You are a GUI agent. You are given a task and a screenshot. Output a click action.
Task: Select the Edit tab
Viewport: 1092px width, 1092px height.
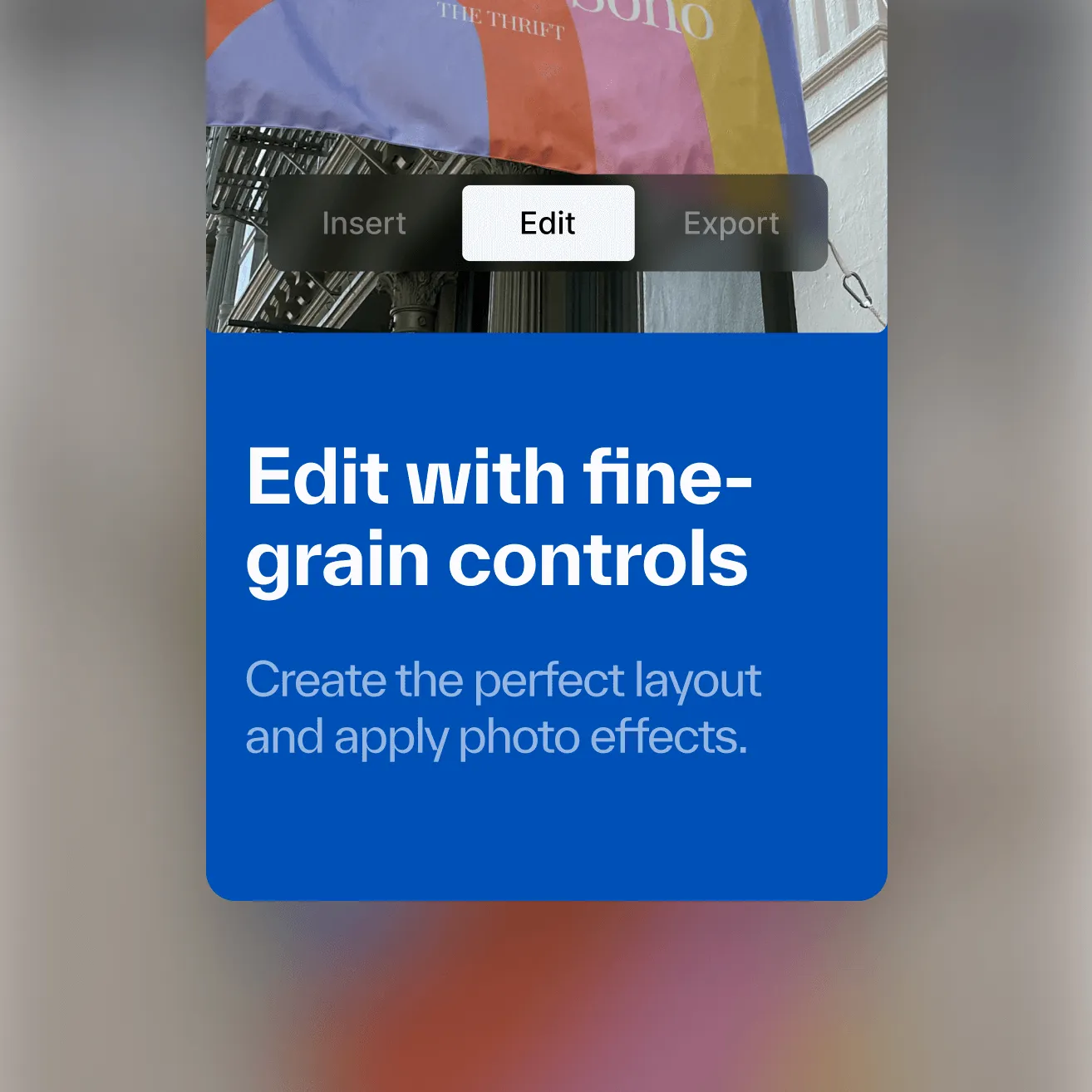pos(548,224)
